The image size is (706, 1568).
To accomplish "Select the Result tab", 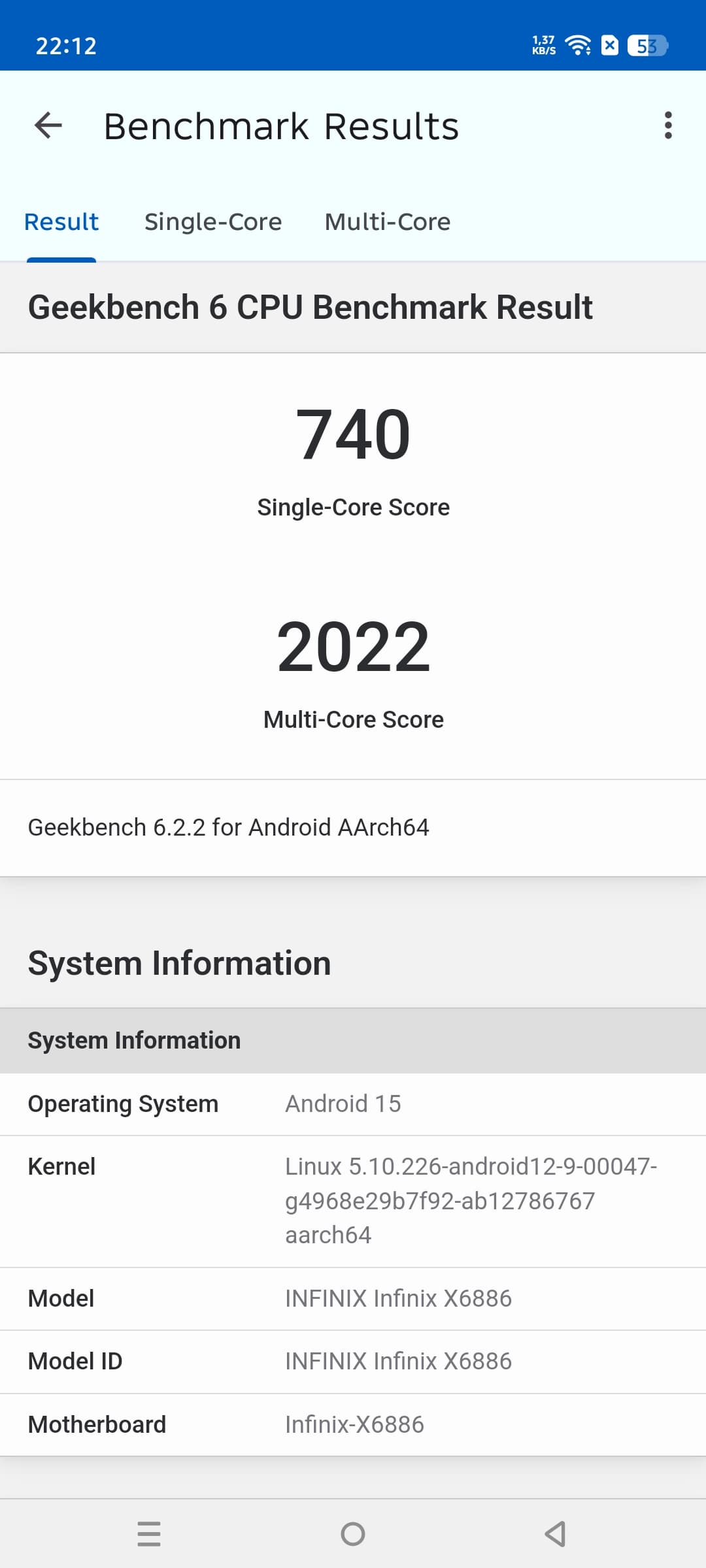I will coord(61,222).
